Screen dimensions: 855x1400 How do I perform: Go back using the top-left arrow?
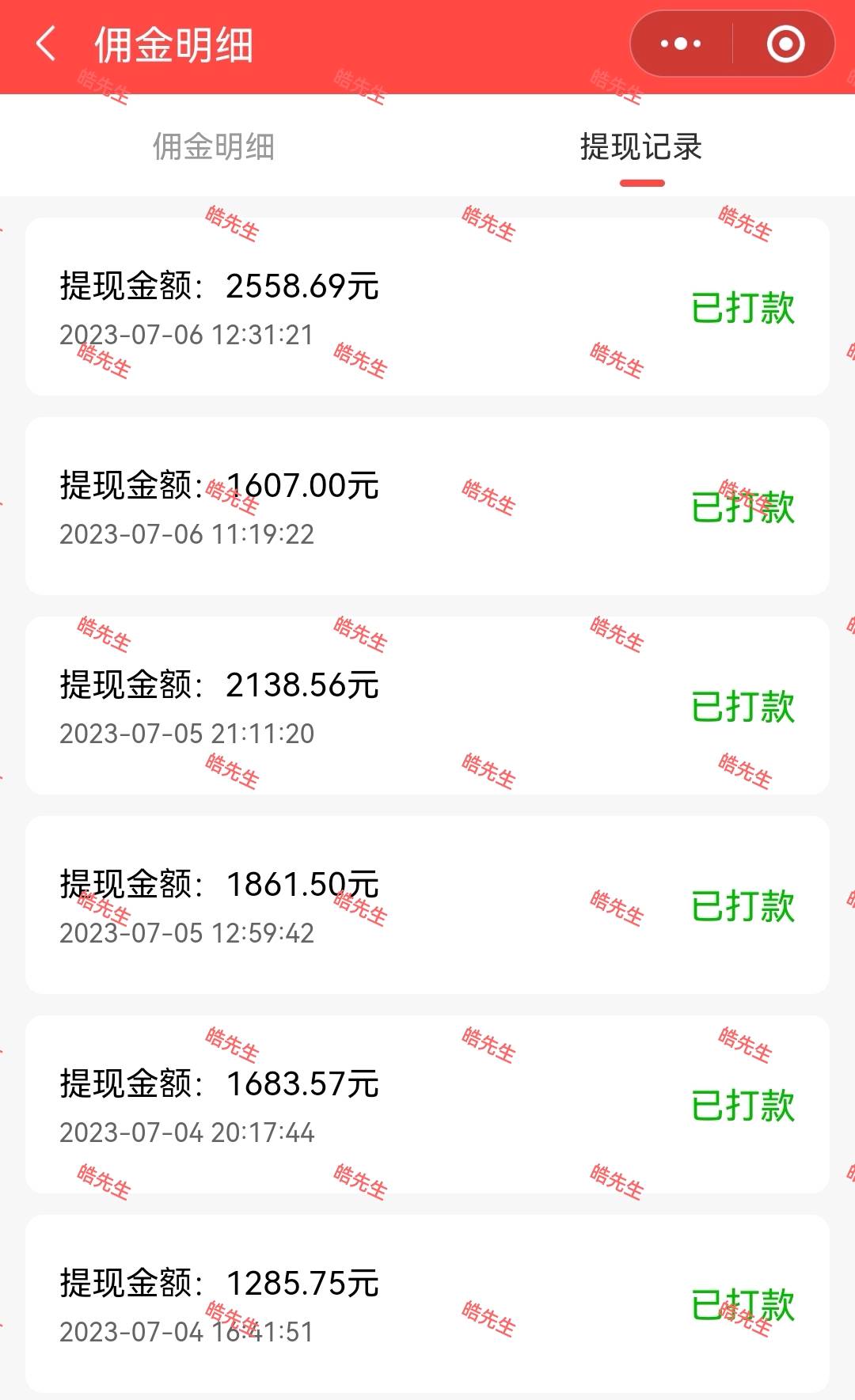coord(46,44)
